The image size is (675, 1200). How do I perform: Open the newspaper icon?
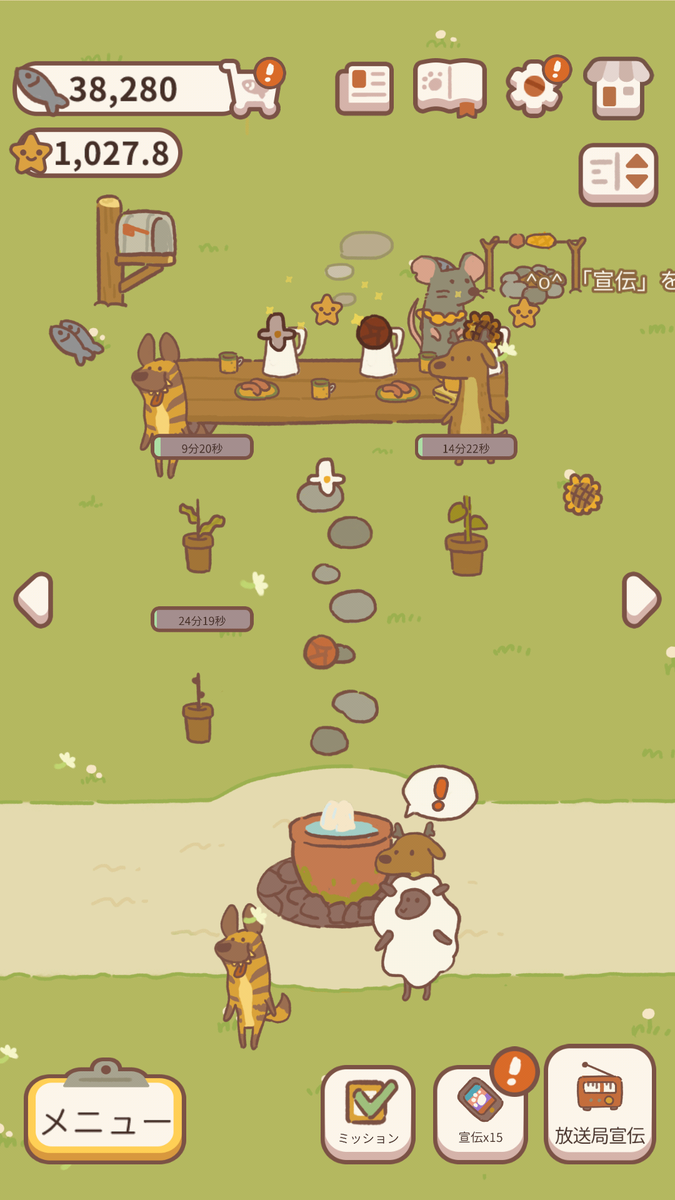click(364, 89)
